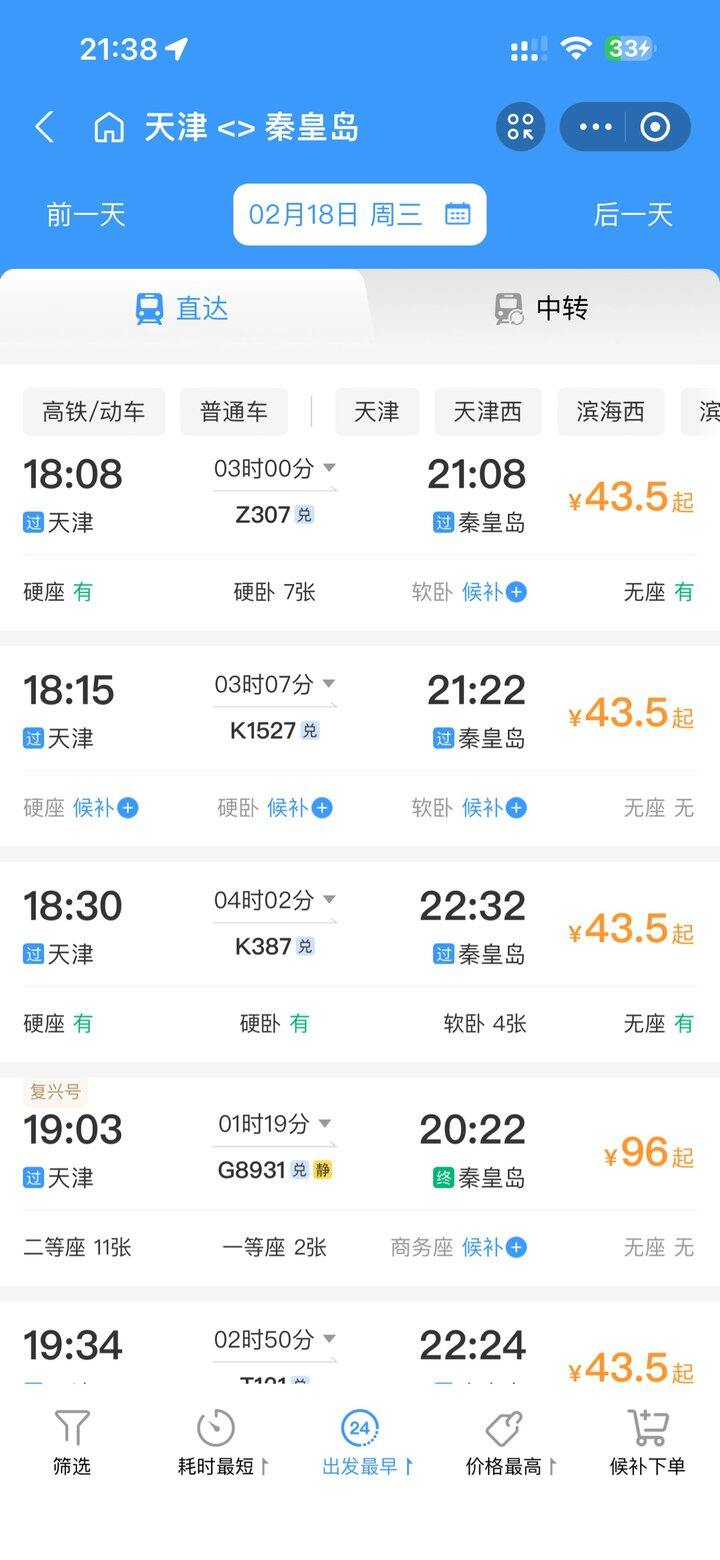Filter by 普通车 trains
The image size is (720, 1560).
pyautogui.click(x=234, y=412)
